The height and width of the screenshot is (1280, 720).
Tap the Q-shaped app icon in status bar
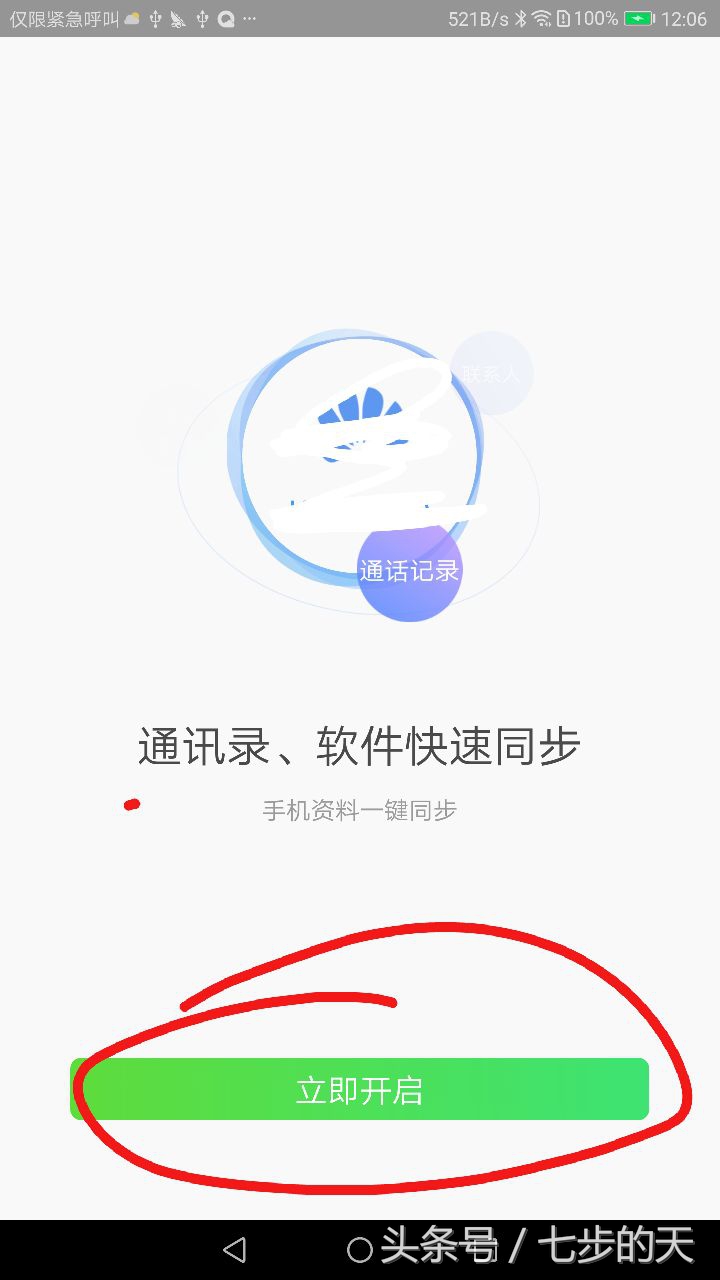click(x=225, y=18)
